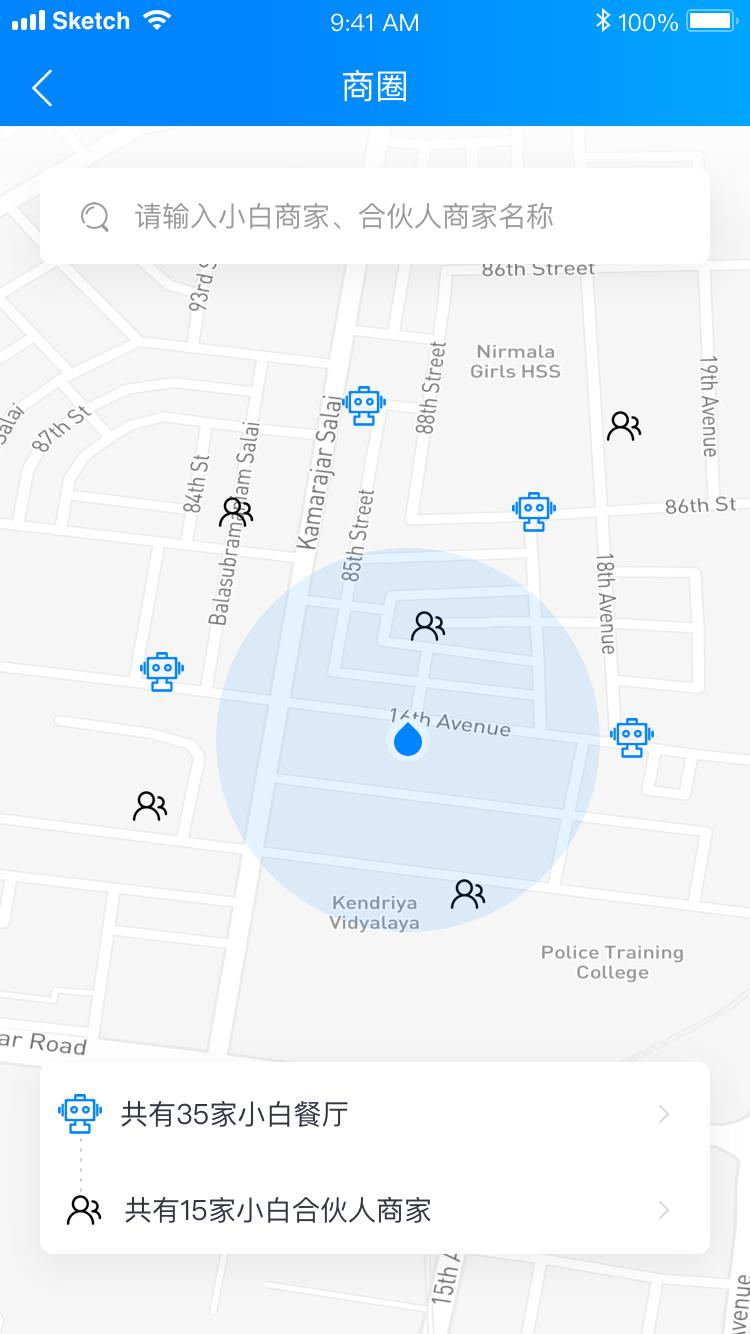The width and height of the screenshot is (750, 1334).
Task: Tap the blue current location pin
Action: pyautogui.click(x=407, y=741)
